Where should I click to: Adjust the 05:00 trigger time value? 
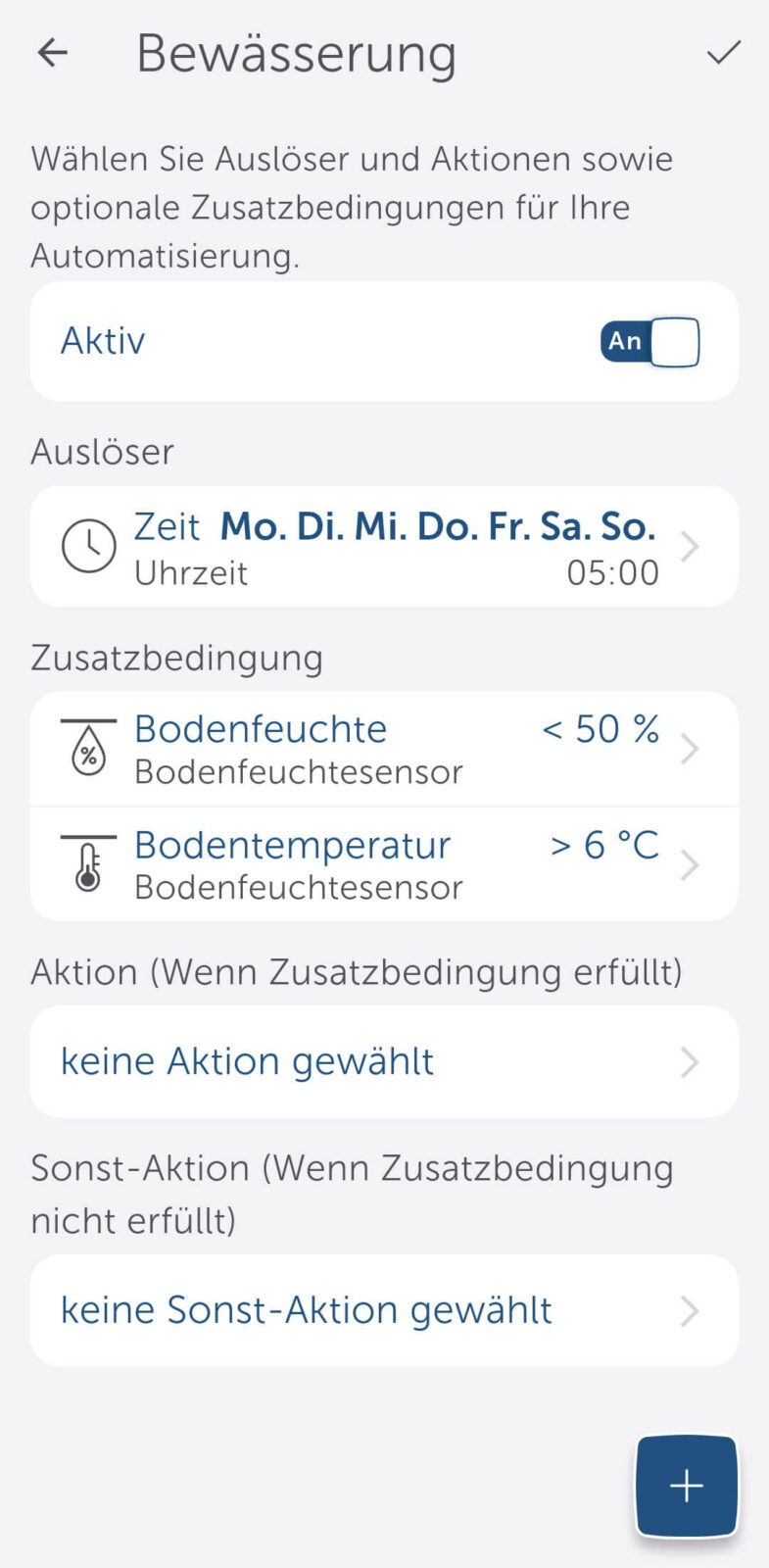pos(612,572)
